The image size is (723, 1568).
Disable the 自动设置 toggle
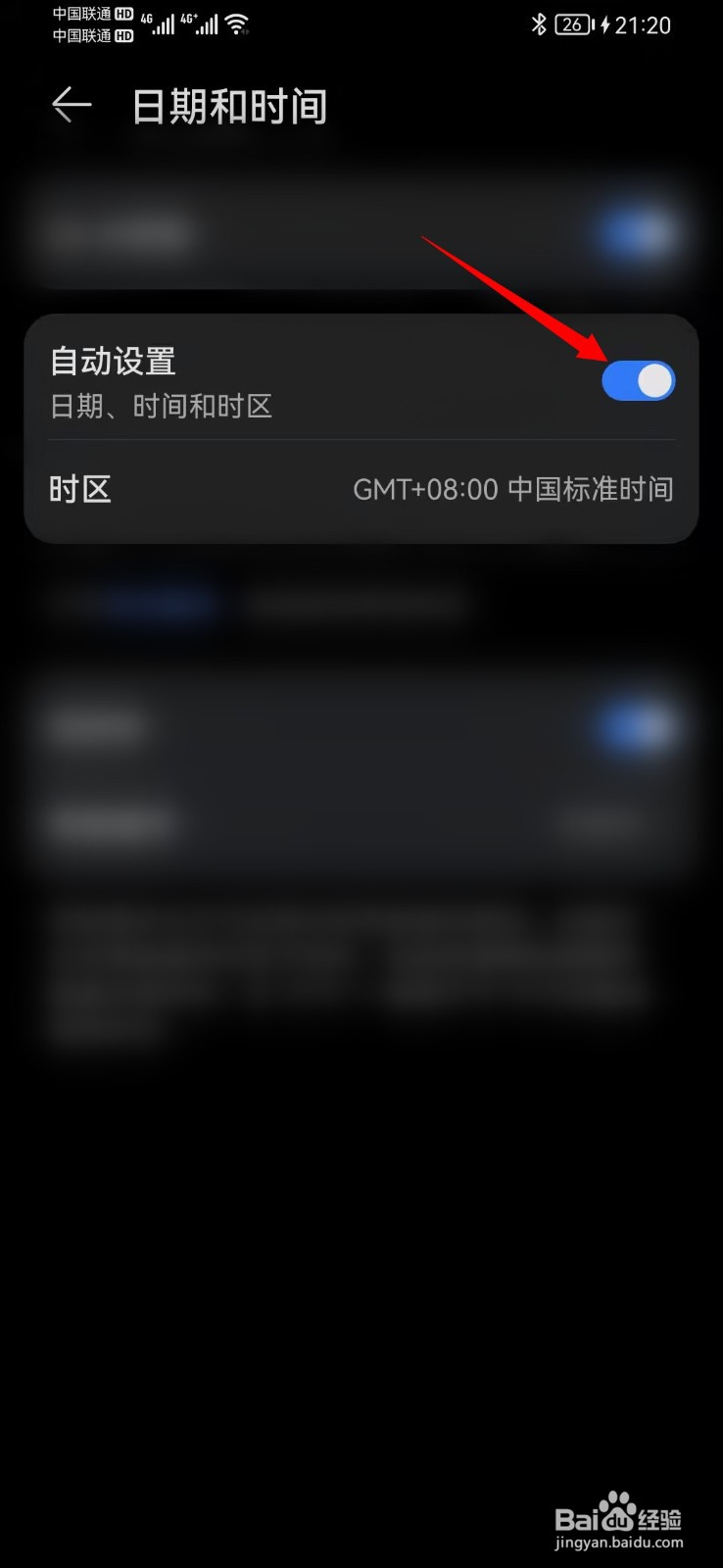(x=638, y=381)
